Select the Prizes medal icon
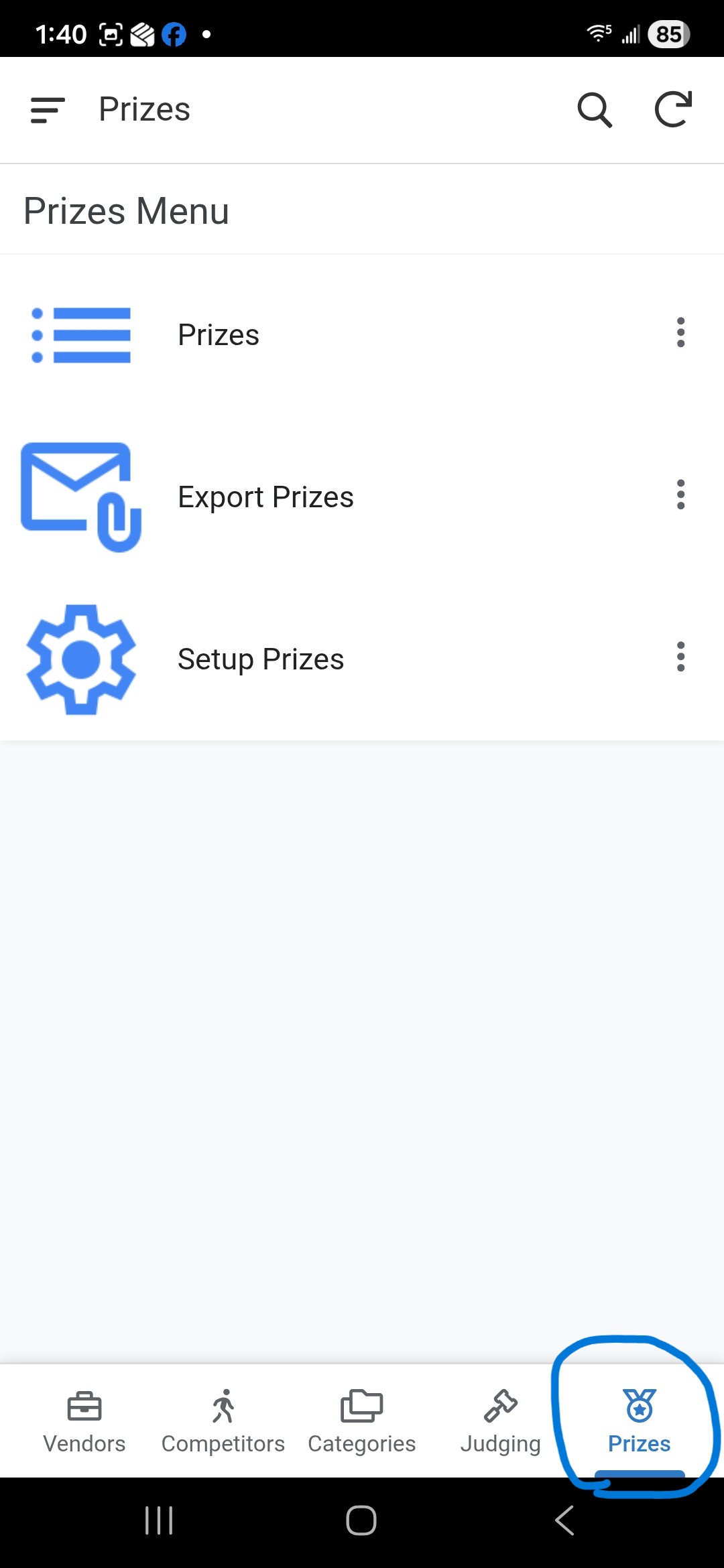This screenshot has width=724, height=1568. (x=639, y=1404)
